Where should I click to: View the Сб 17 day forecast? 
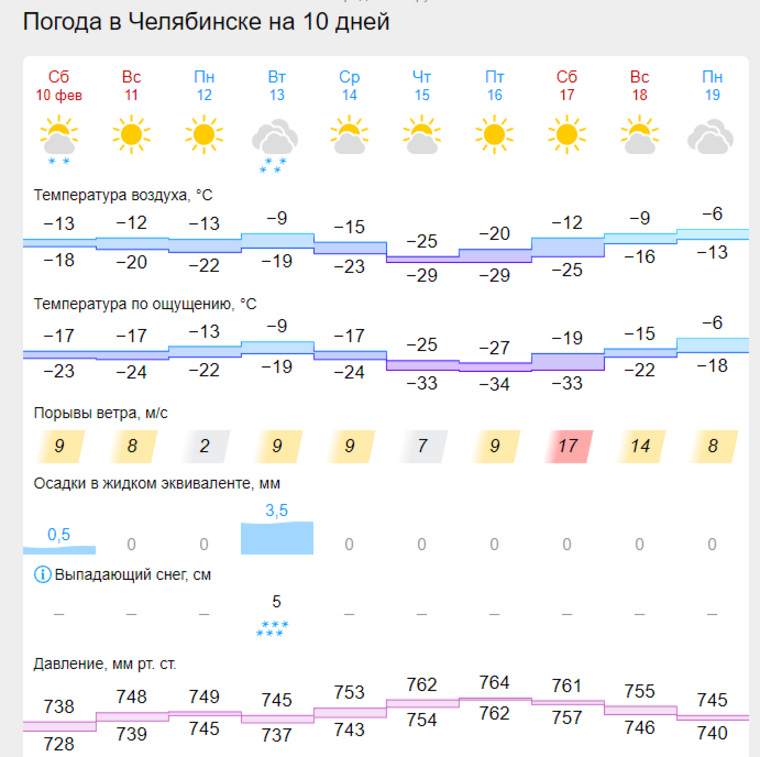click(x=567, y=86)
